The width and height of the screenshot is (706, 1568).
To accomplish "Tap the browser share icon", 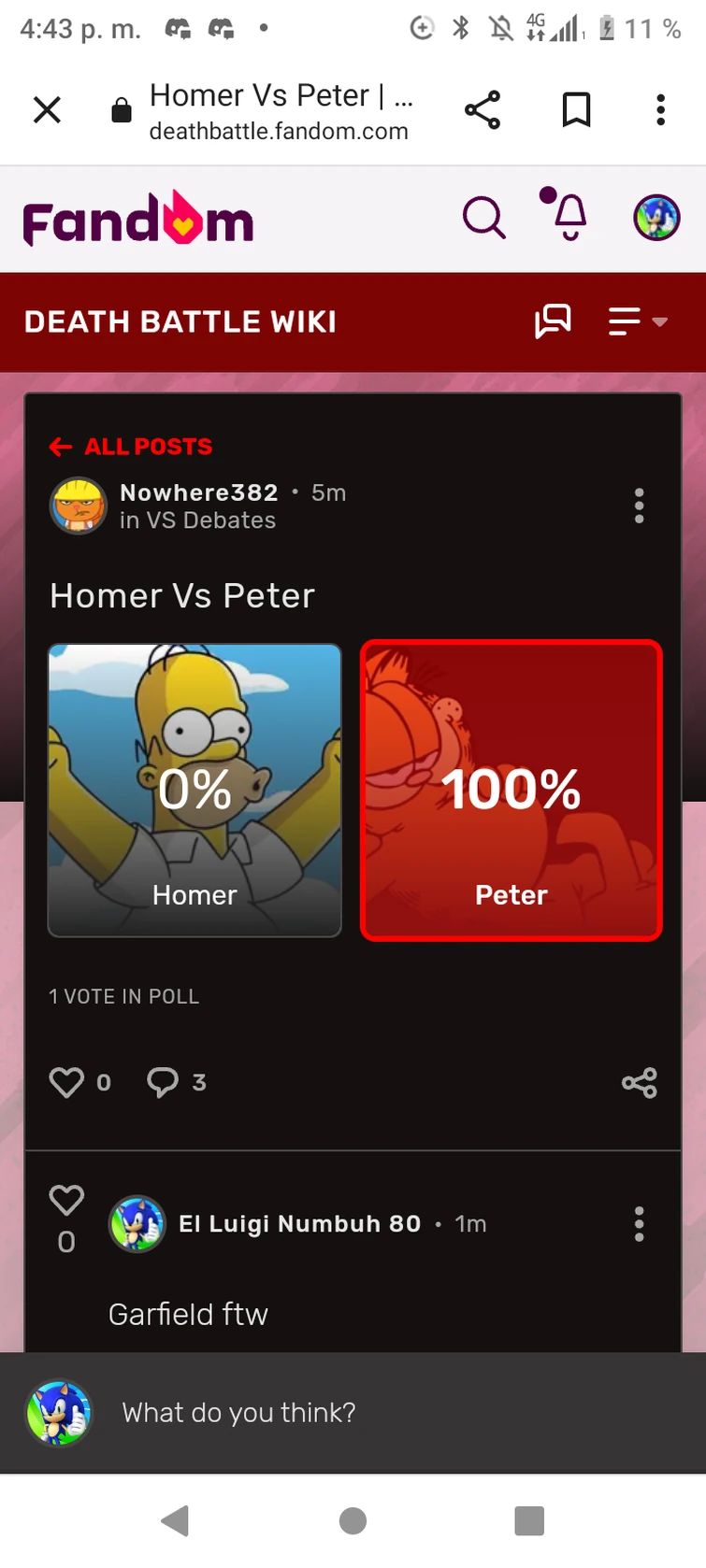I will [483, 109].
